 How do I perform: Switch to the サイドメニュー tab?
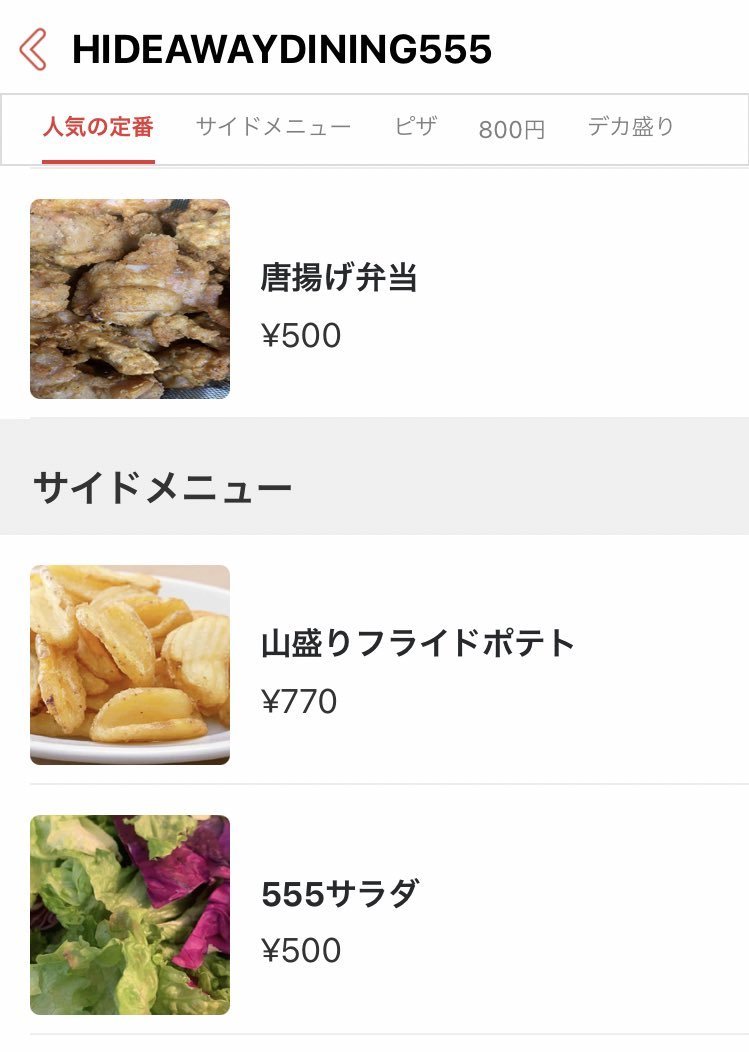coord(273,128)
